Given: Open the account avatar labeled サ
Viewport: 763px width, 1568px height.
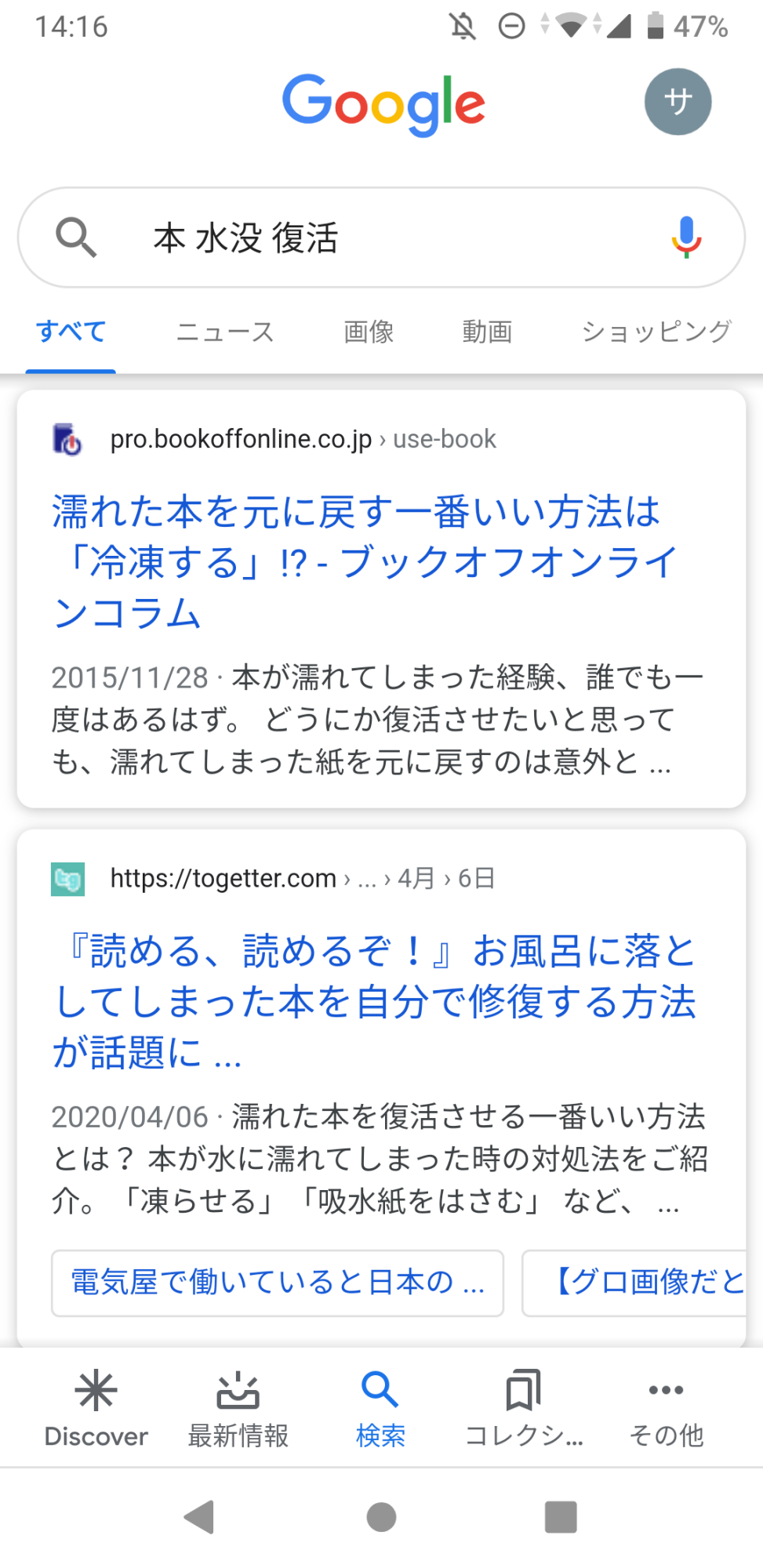Looking at the screenshot, I should click(678, 102).
